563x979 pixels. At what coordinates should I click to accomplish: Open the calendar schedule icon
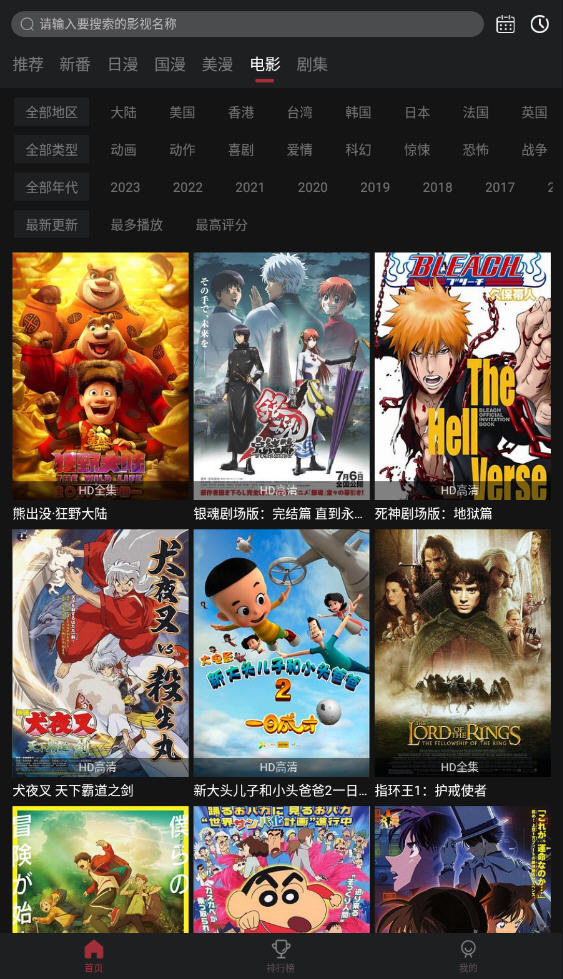(x=506, y=24)
